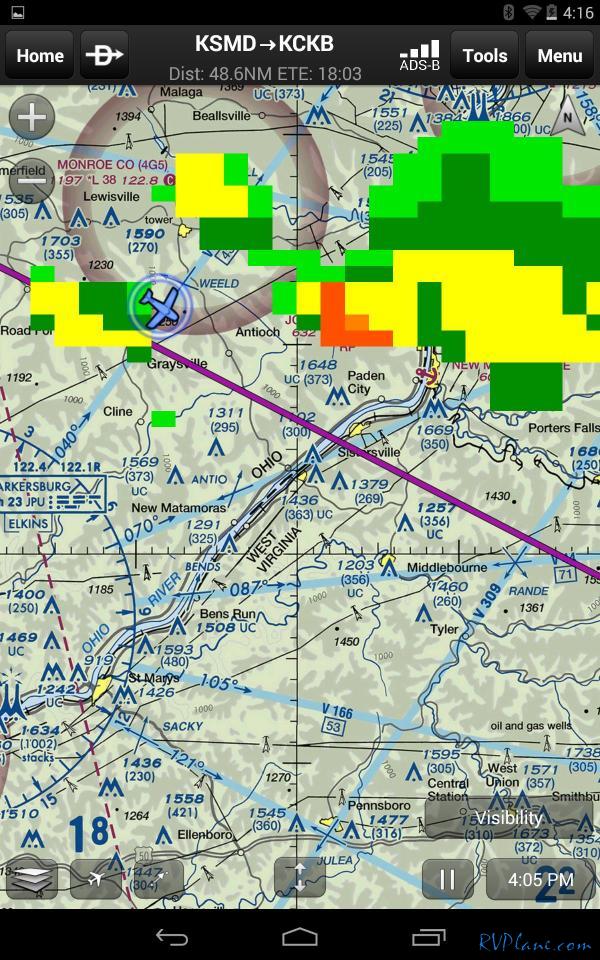The image size is (600, 960).
Task: Go to the Home screen button
Action: tap(40, 55)
